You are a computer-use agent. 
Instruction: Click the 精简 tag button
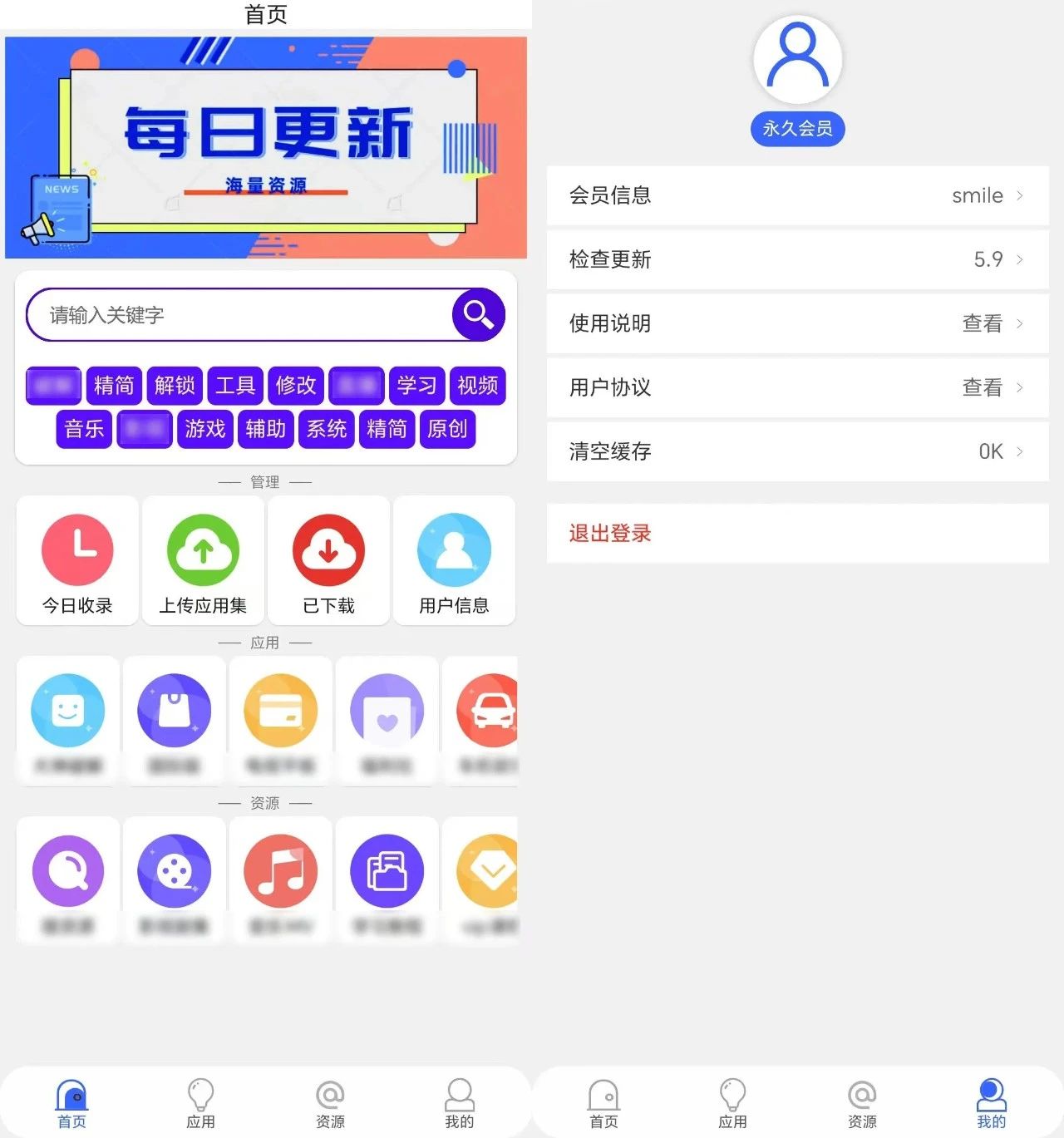113,386
